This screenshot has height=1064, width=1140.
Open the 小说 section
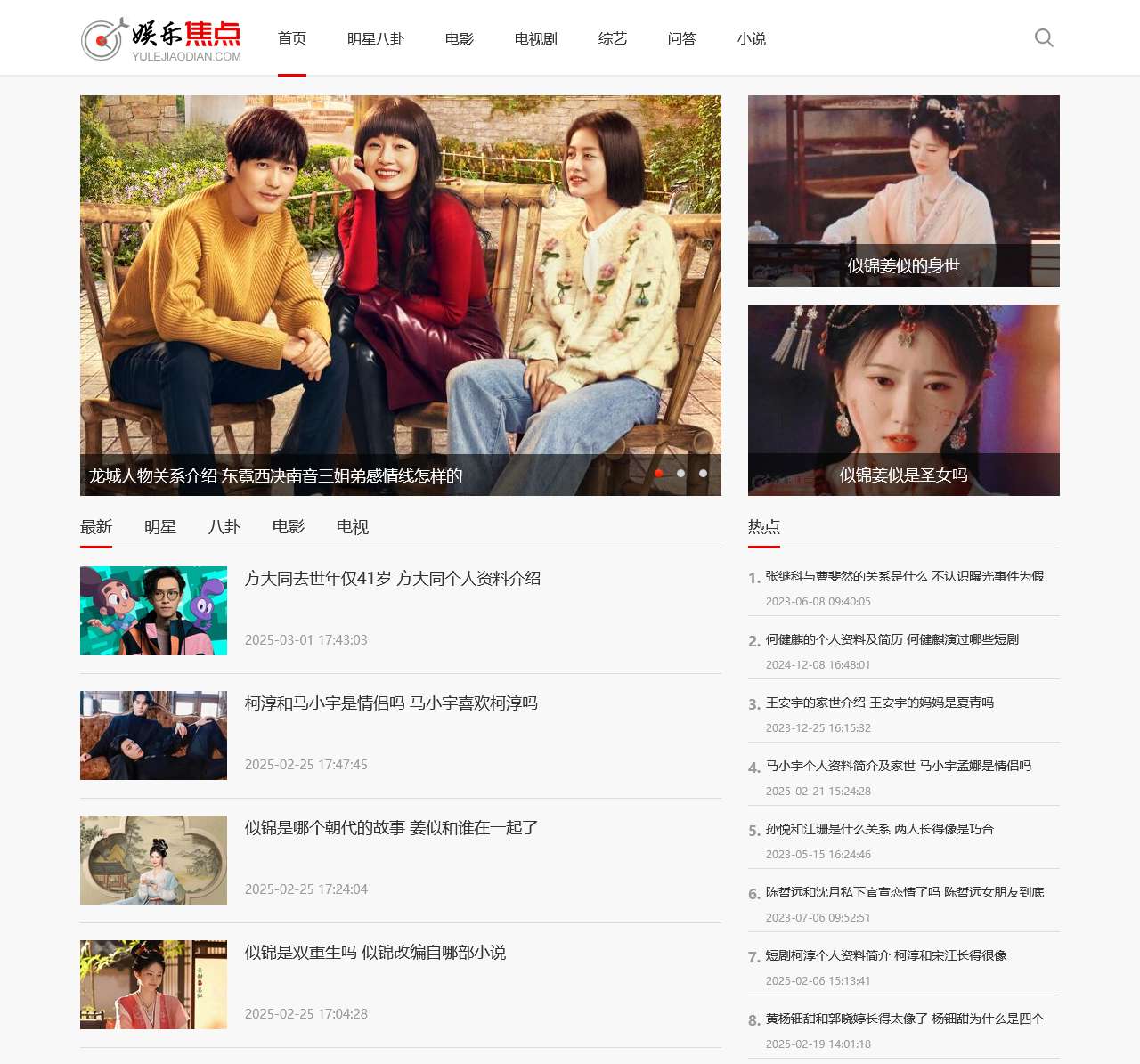751,39
